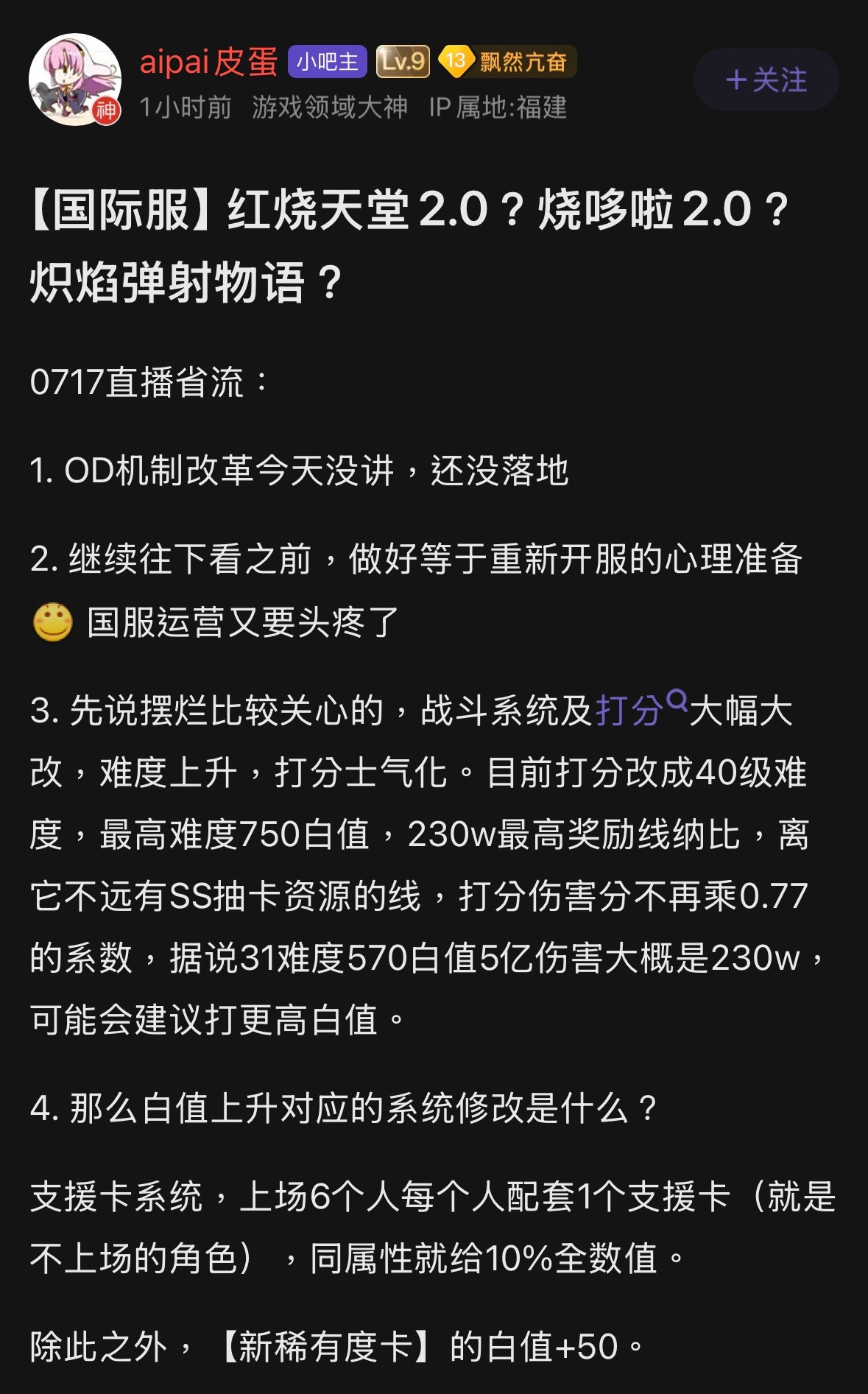Tap the username aipai皮蛋
The image size is (868, 1394).
tap(209, 62)
